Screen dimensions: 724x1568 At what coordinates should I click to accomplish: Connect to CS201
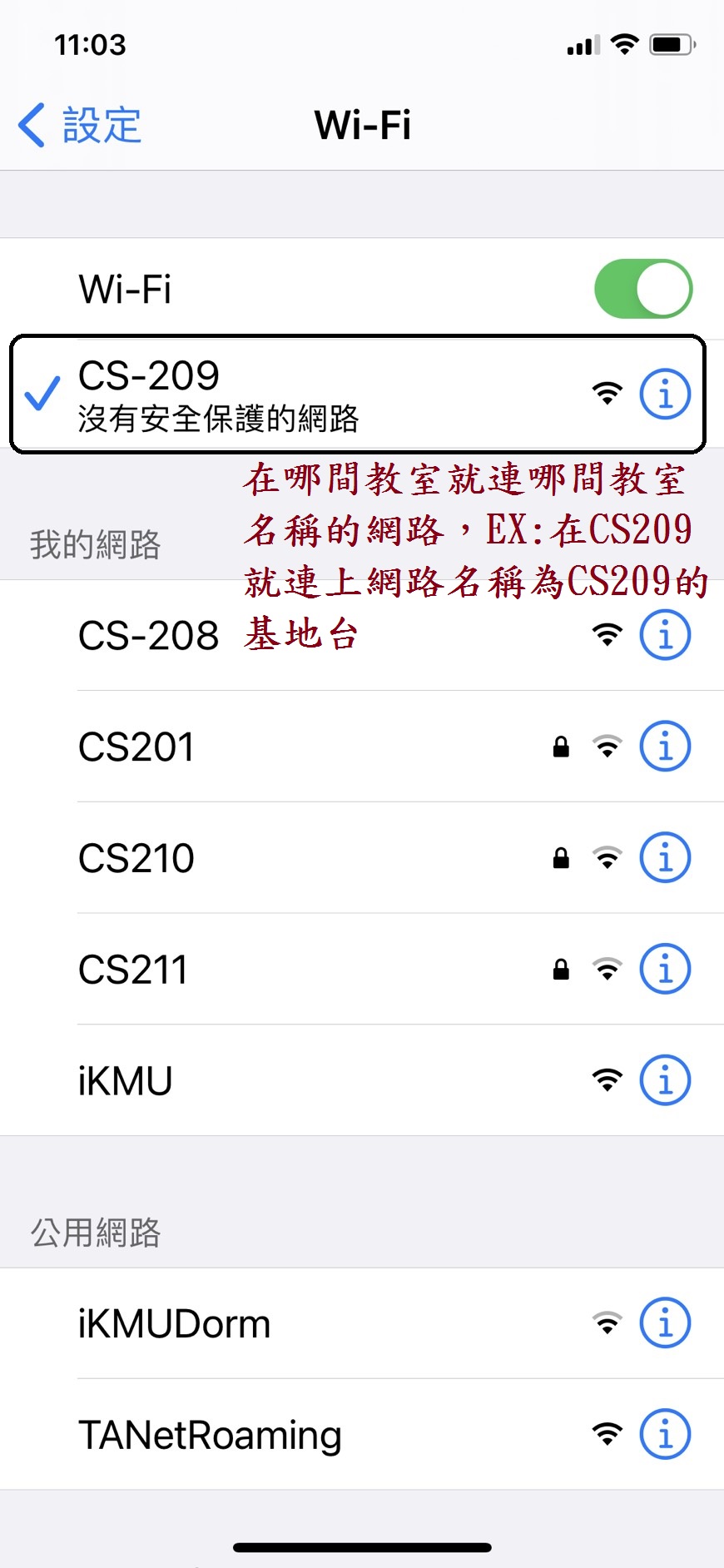pyautogui.click(x=362, y=747)
